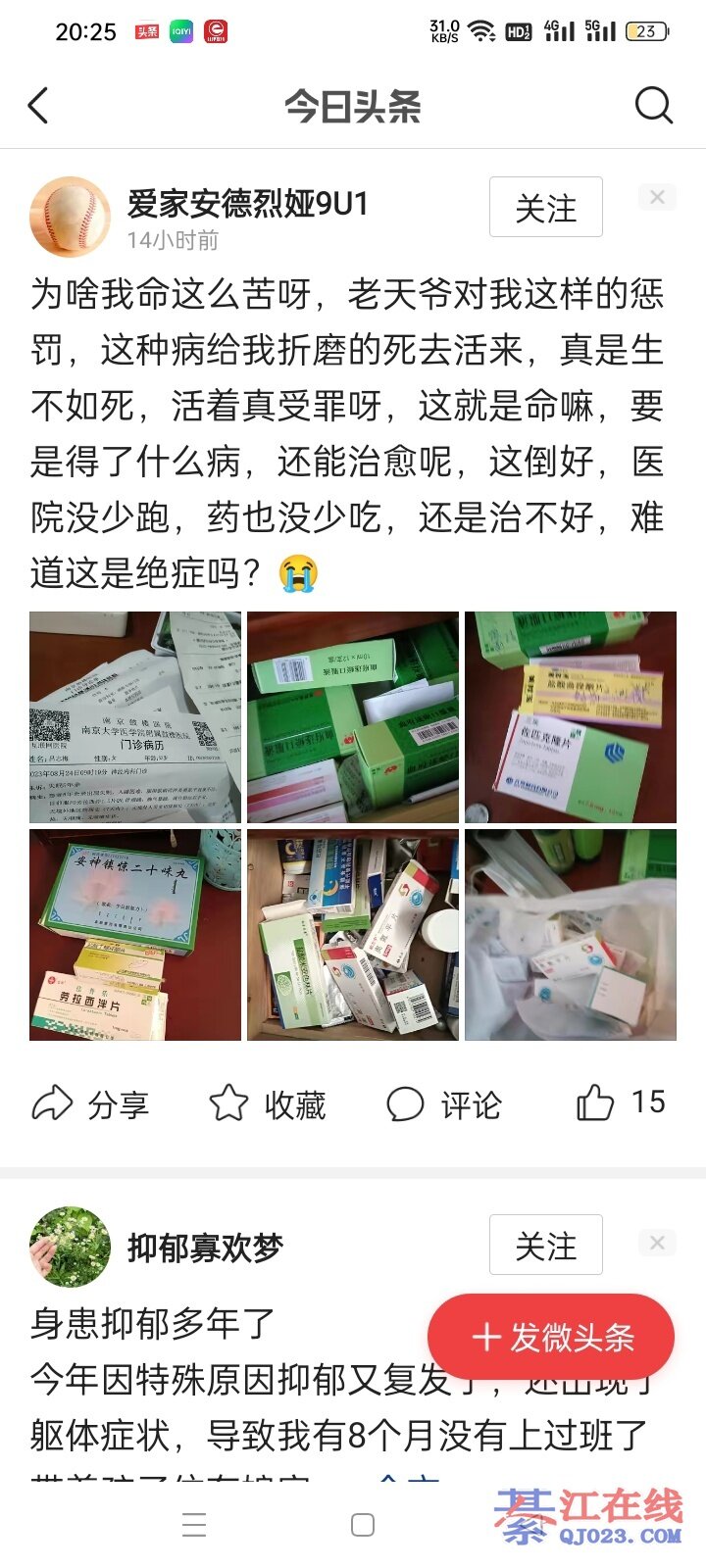Open the outpatient record photo (门诊病历)
The width and height of the screenshot is (706, 1568).
click(x=135, y=717)
